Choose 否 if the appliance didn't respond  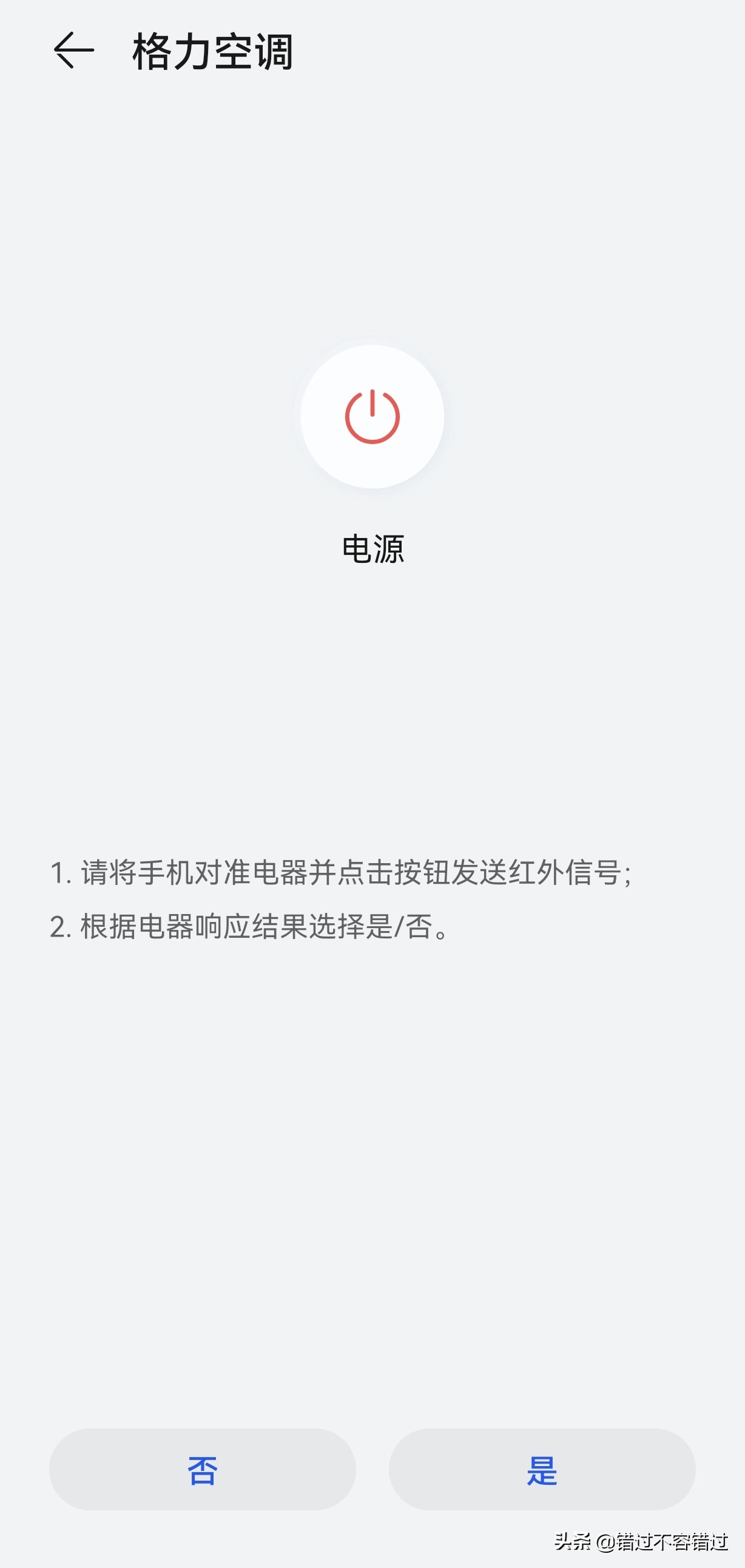[201, 1469]
